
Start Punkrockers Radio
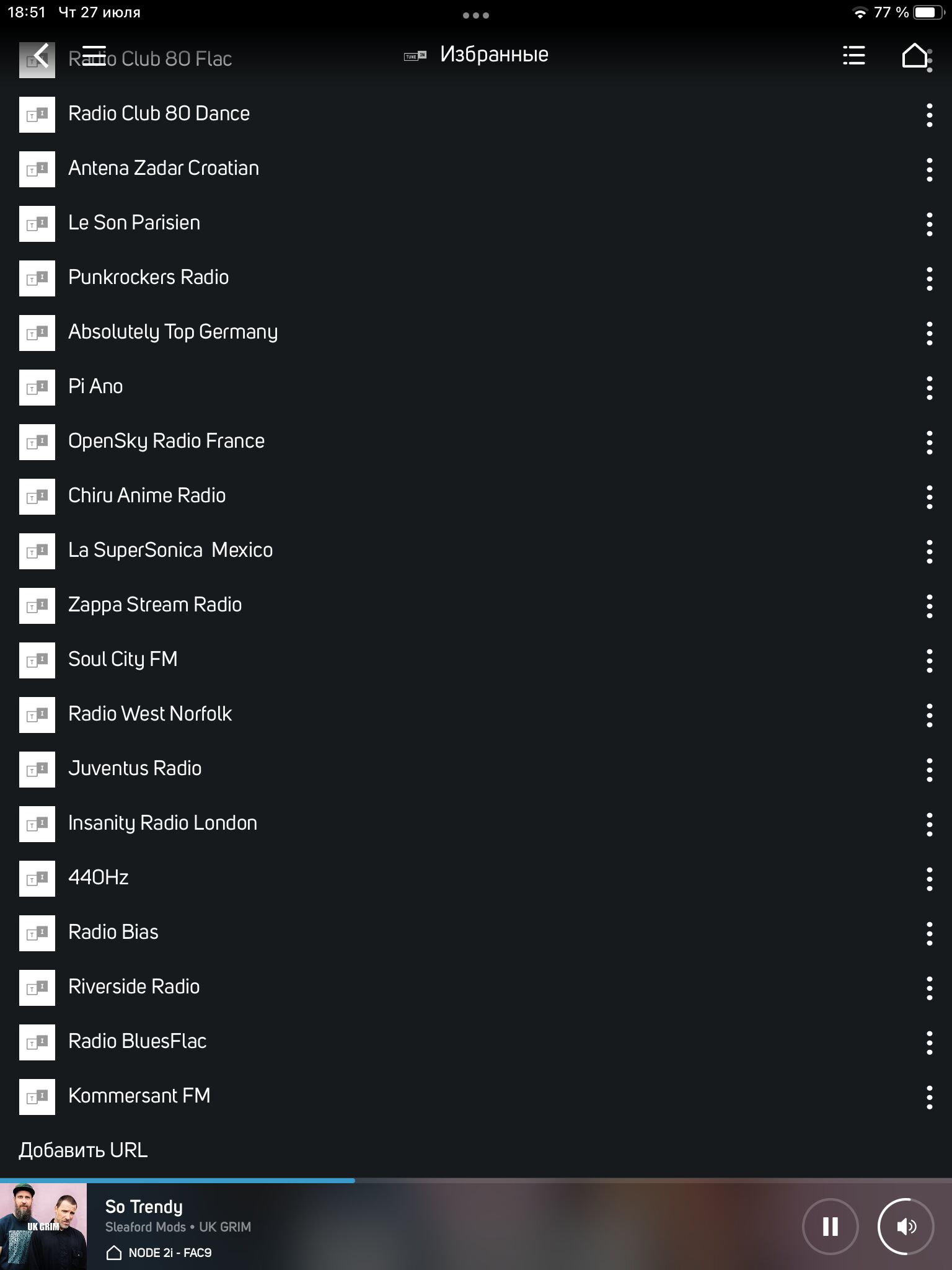coord(148,278)
